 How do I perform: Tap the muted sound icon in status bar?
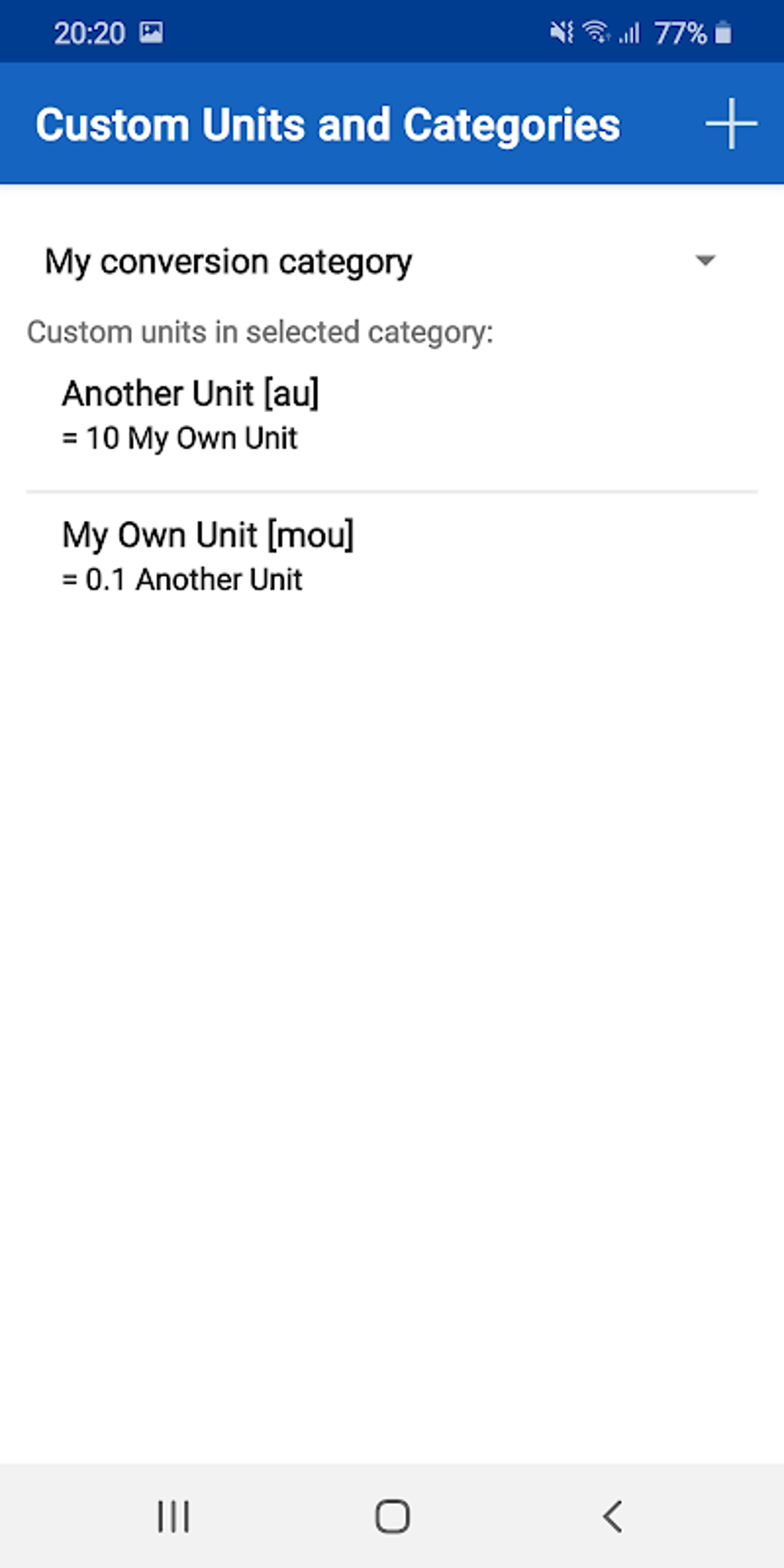tap(562, 32)
